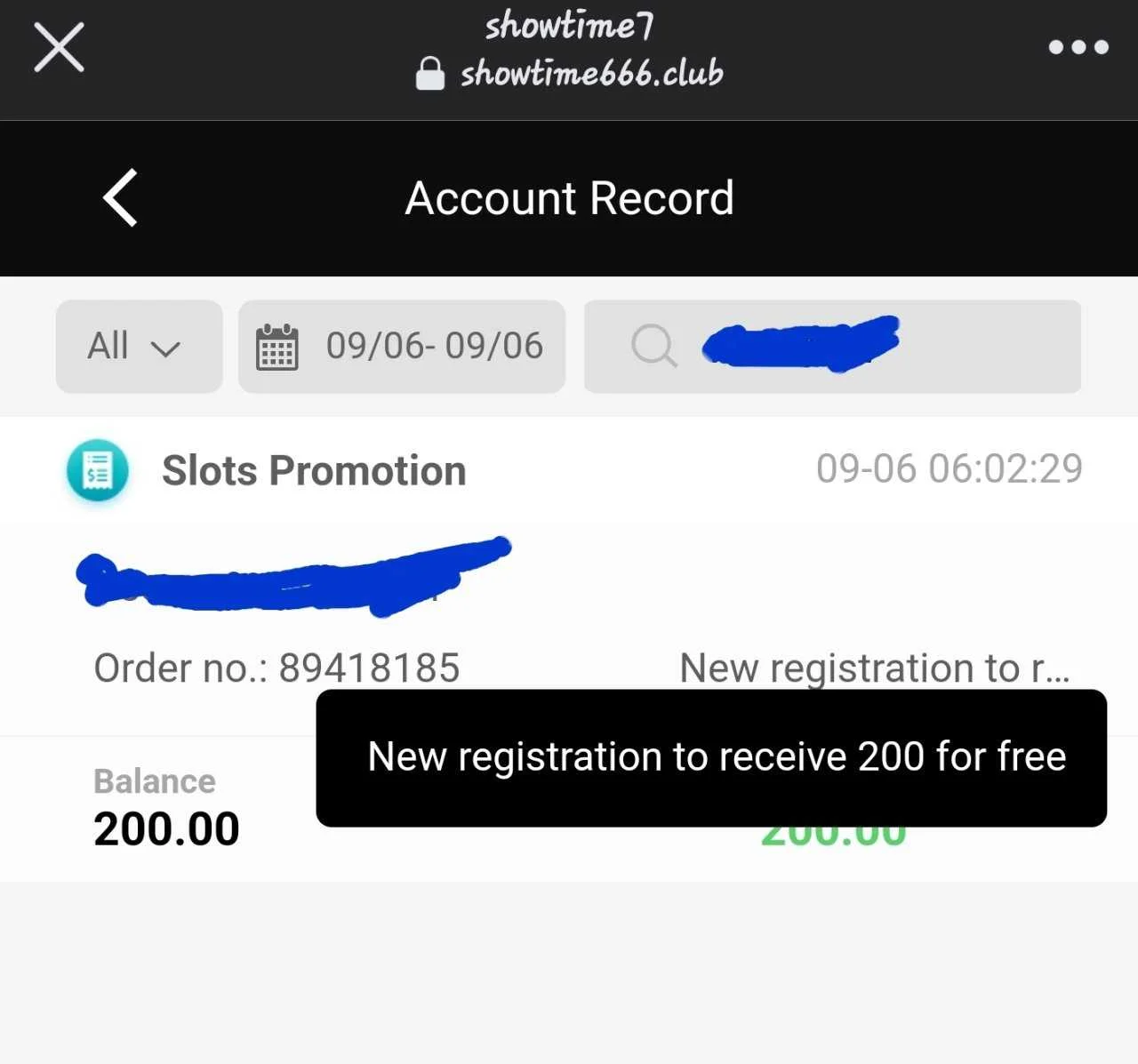Screen dimensions: 1138x1064
Task: Open the Slots Promotion record
Action: pos(313,470)
